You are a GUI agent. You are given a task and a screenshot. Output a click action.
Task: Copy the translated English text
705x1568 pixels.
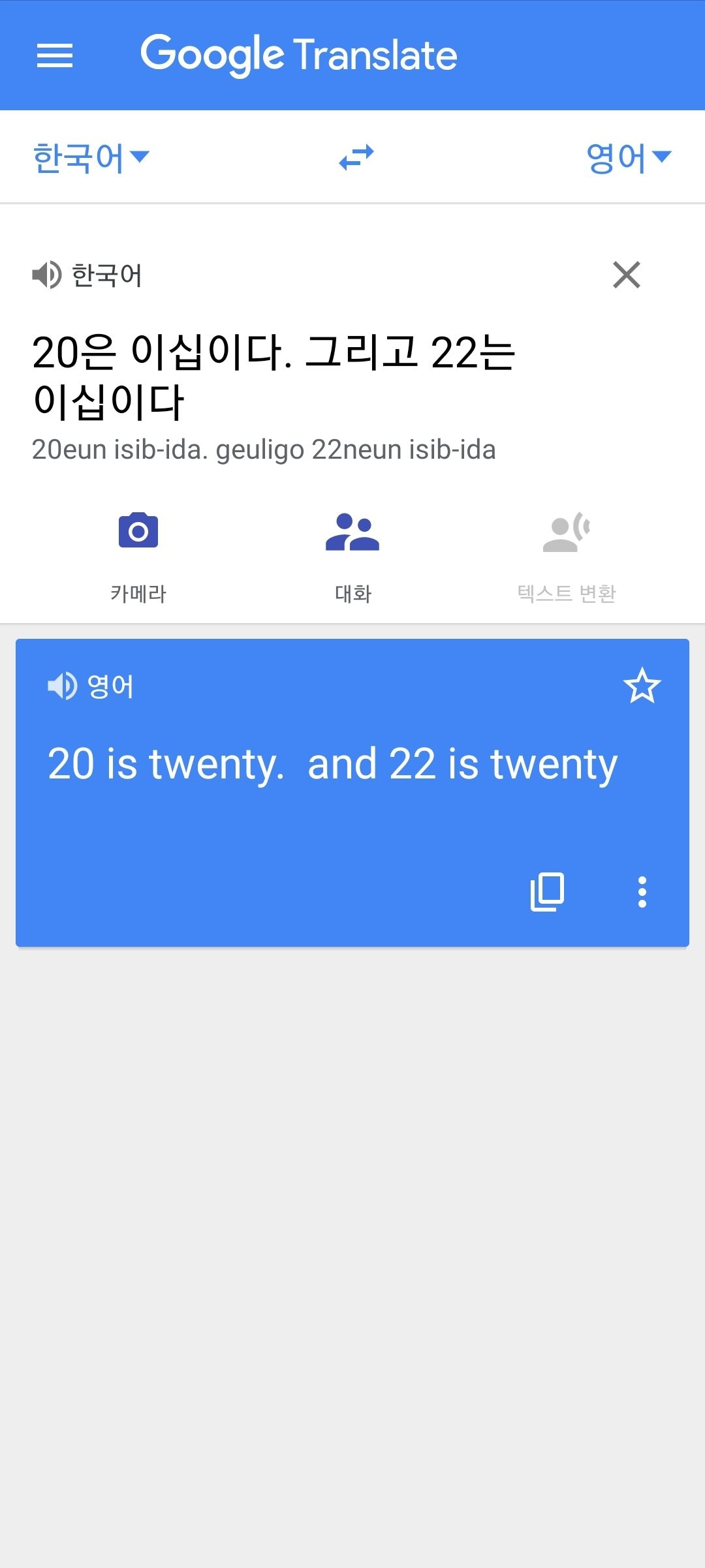[x=547, y=891]
